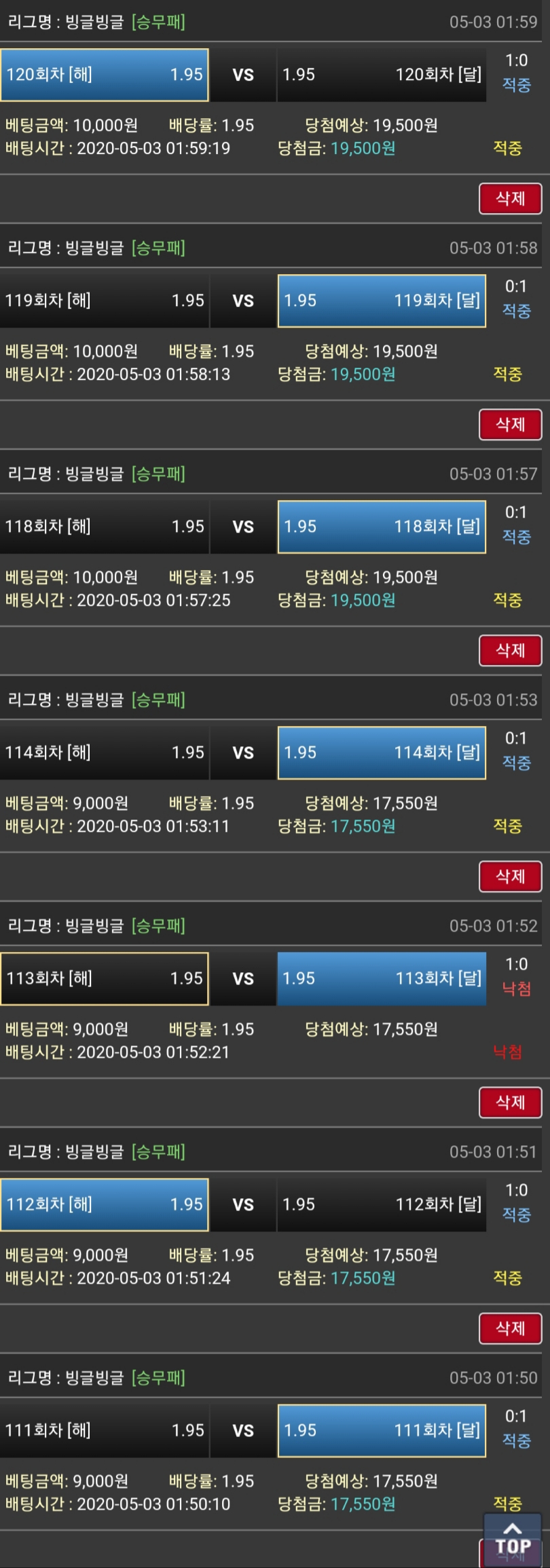Remove the 113회차 lost bet entry
550x1568 pixels.
510,1103
